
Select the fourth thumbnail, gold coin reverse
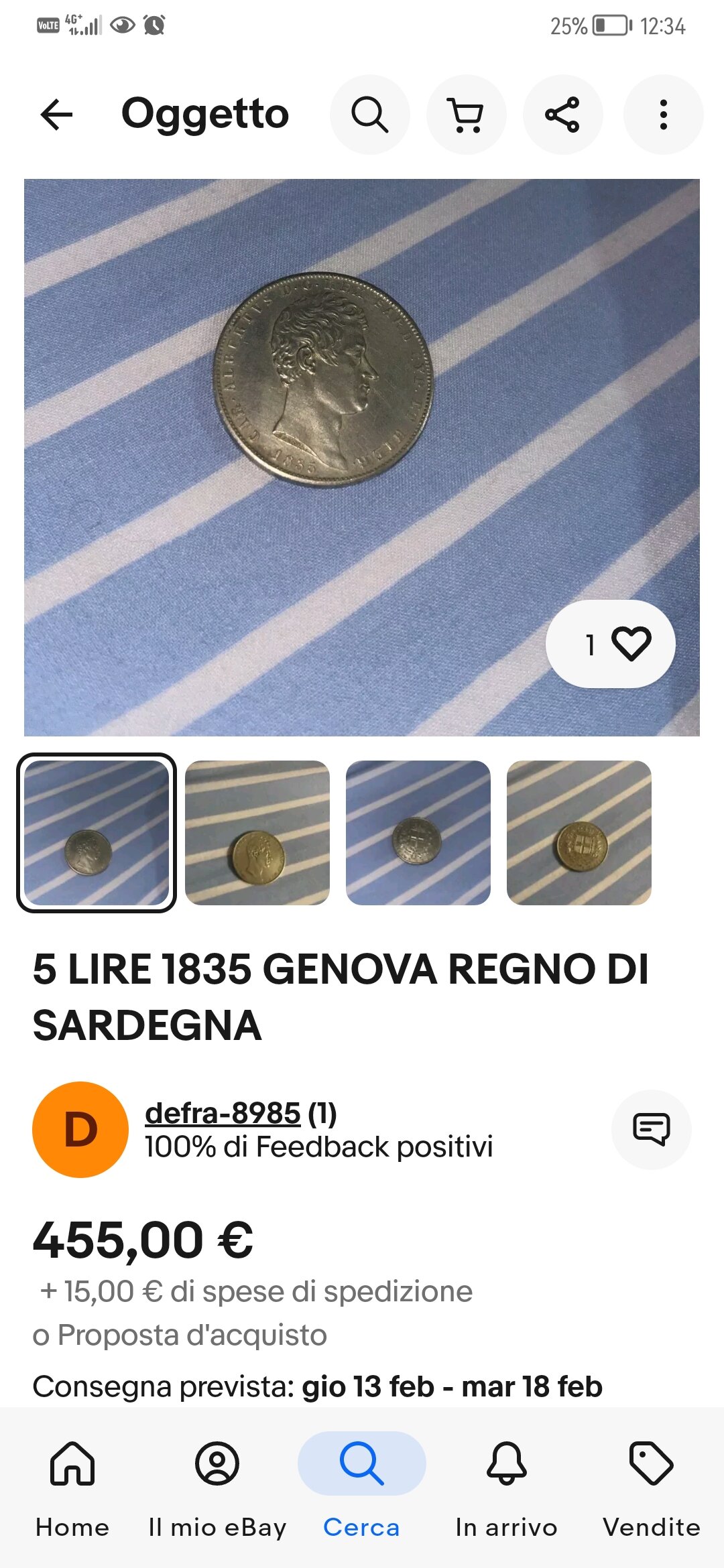click(579, 833)
